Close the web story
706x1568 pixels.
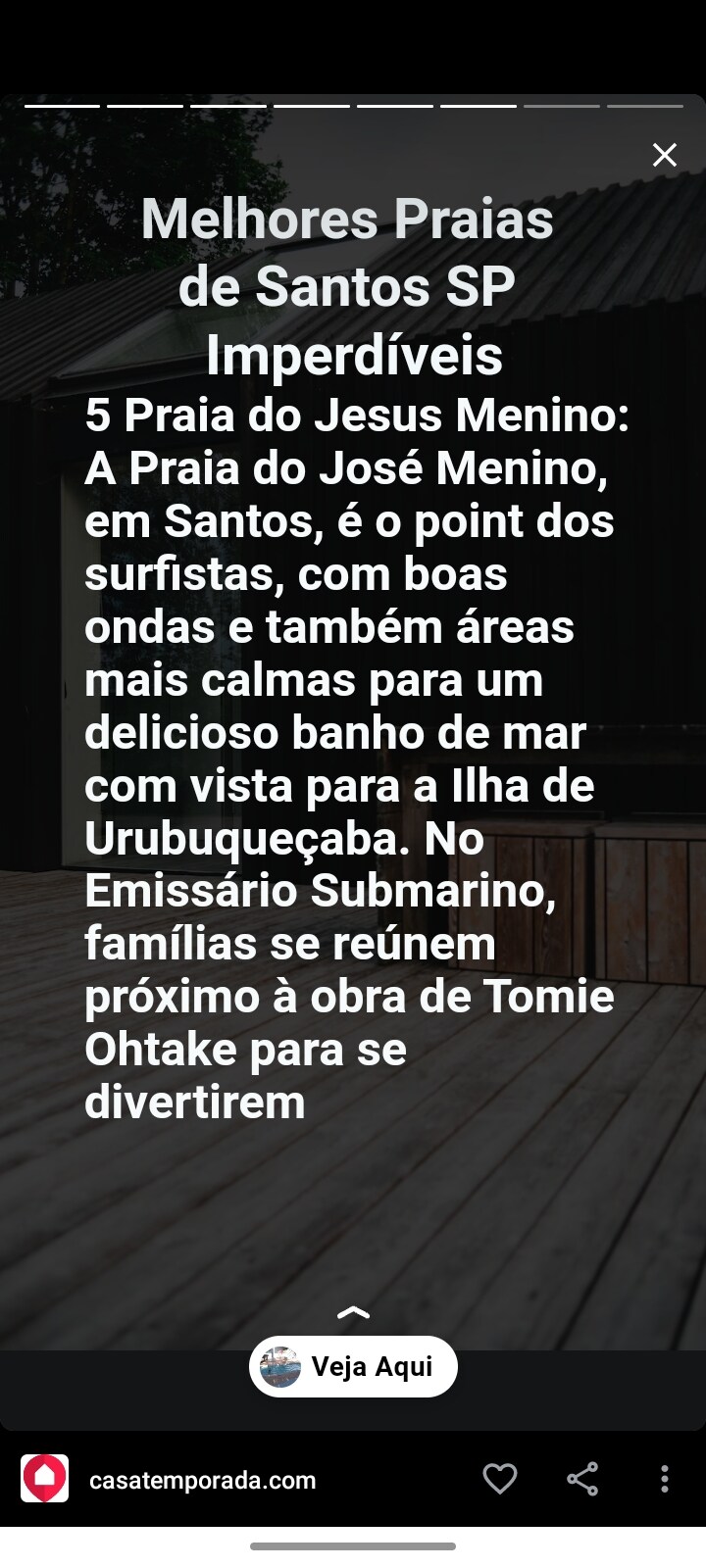(665, 155)
